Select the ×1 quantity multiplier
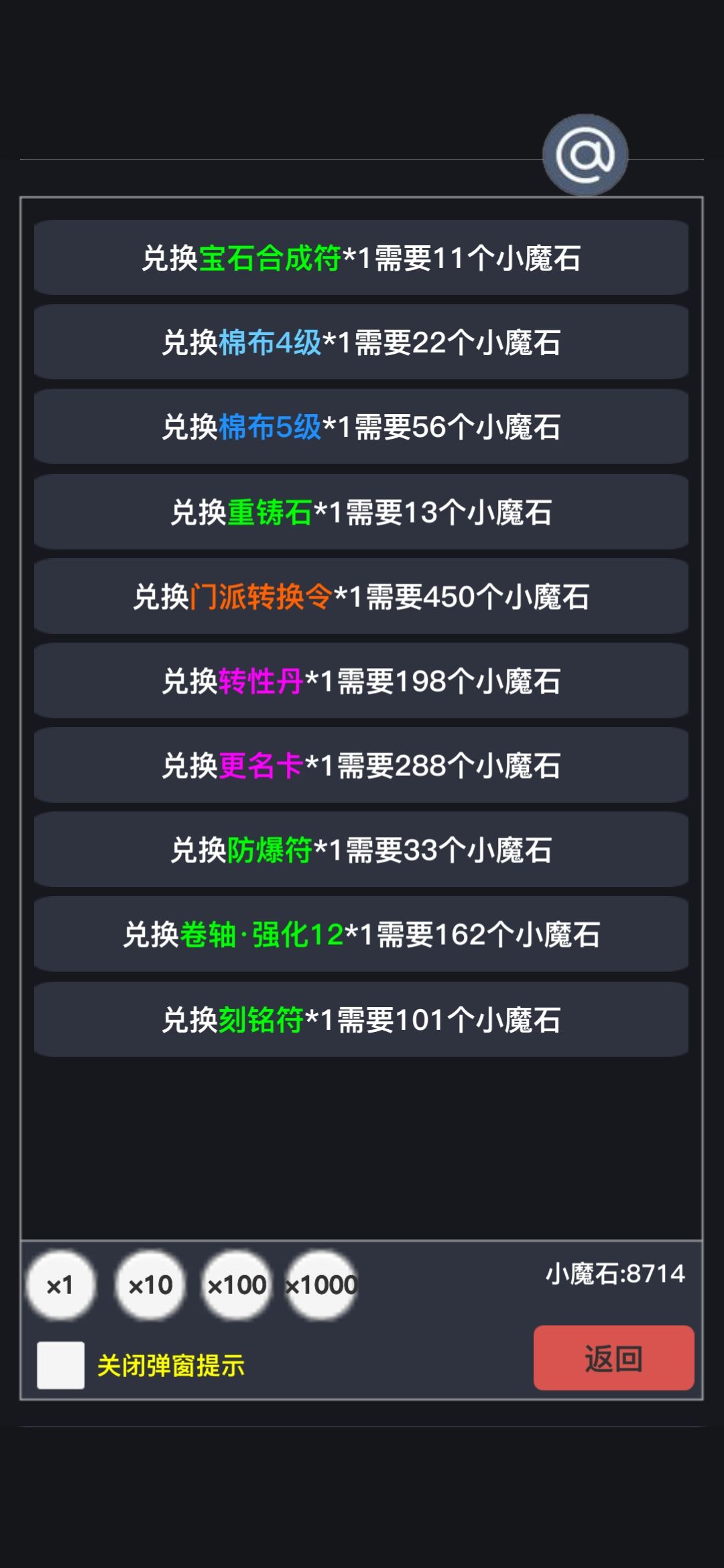Image resolution: width=724 pixels, height=1568 pixels. point(60,1284)
